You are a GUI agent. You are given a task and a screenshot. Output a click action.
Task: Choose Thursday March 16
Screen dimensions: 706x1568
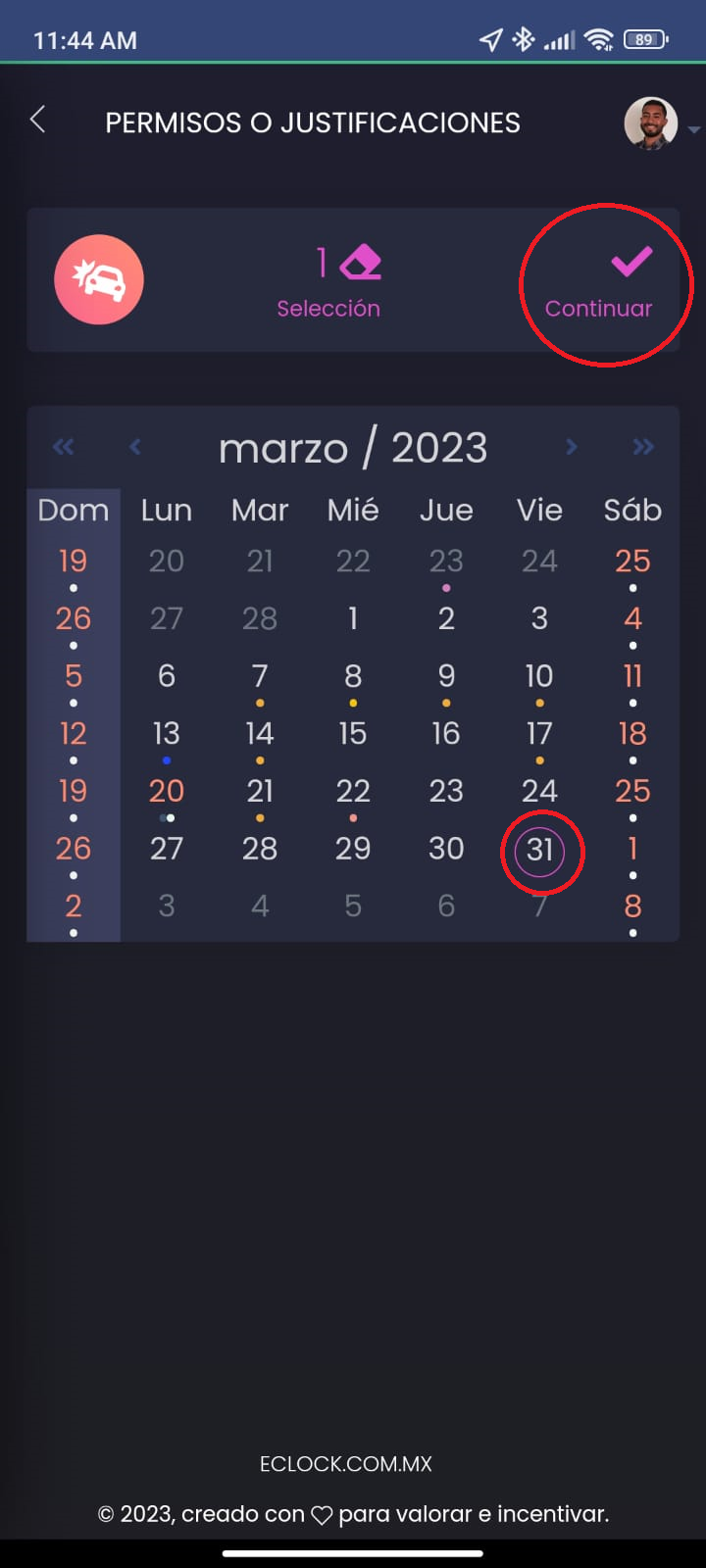tap(446, 734)
